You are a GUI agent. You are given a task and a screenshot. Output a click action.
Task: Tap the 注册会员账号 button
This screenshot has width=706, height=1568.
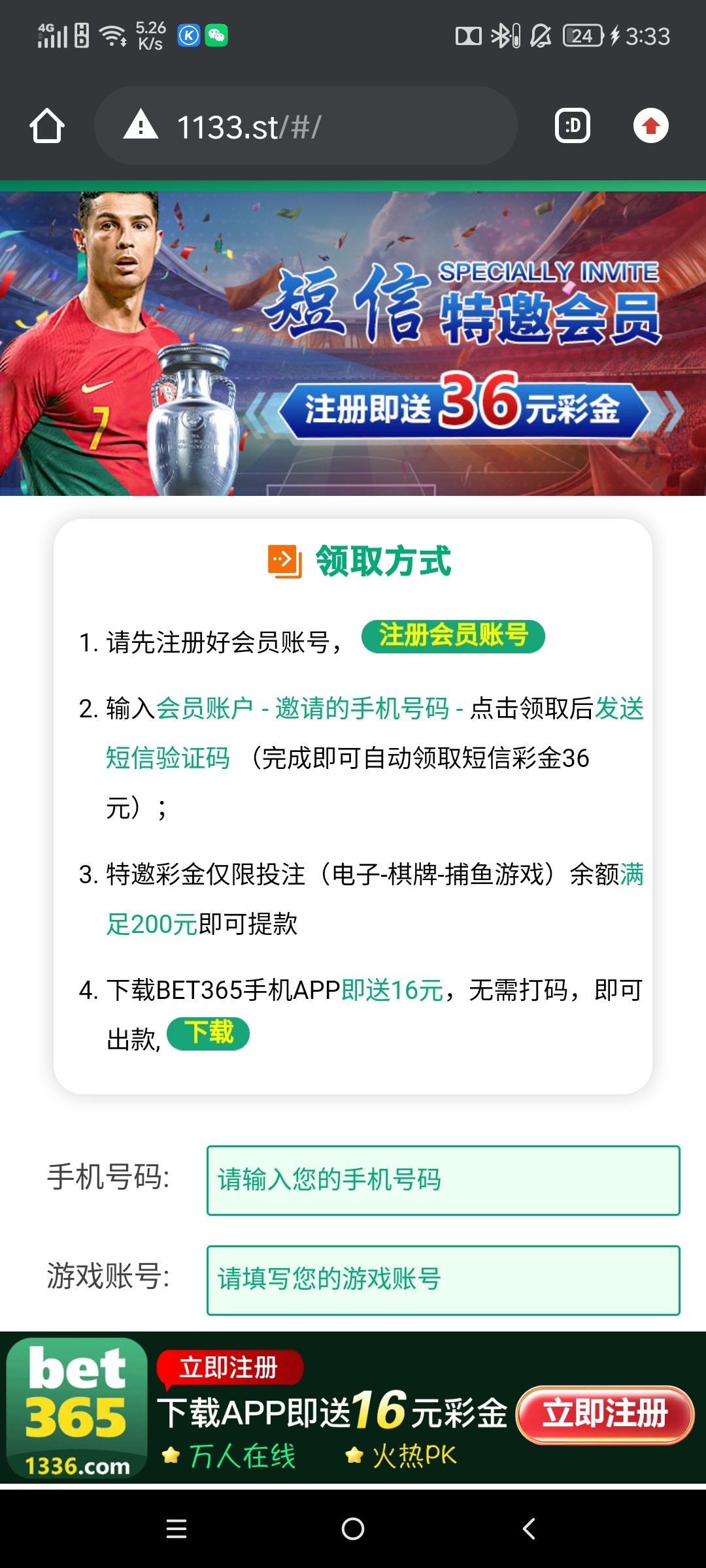pyautogui.click(x=453, y=636)
